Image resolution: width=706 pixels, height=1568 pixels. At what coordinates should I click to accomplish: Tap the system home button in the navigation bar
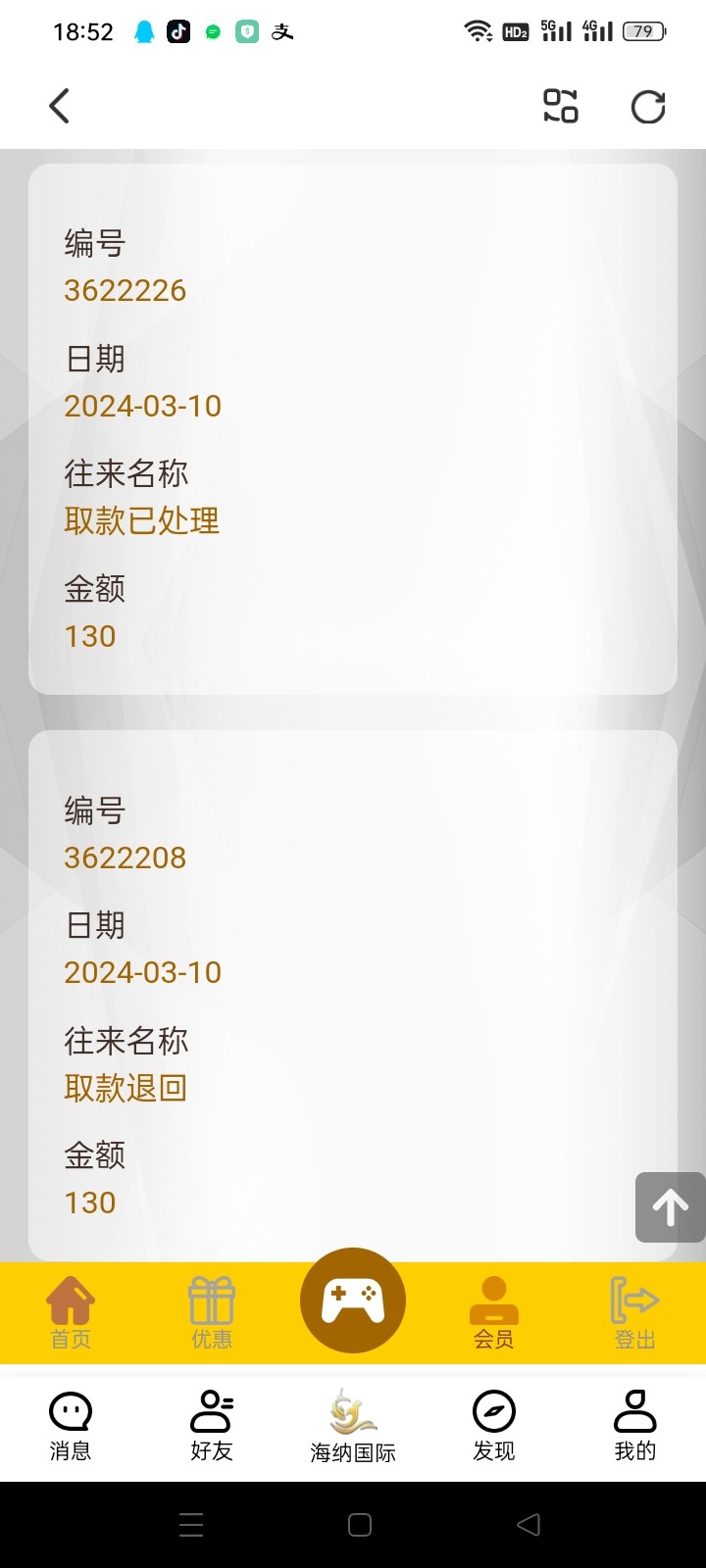pos(360,1525)
